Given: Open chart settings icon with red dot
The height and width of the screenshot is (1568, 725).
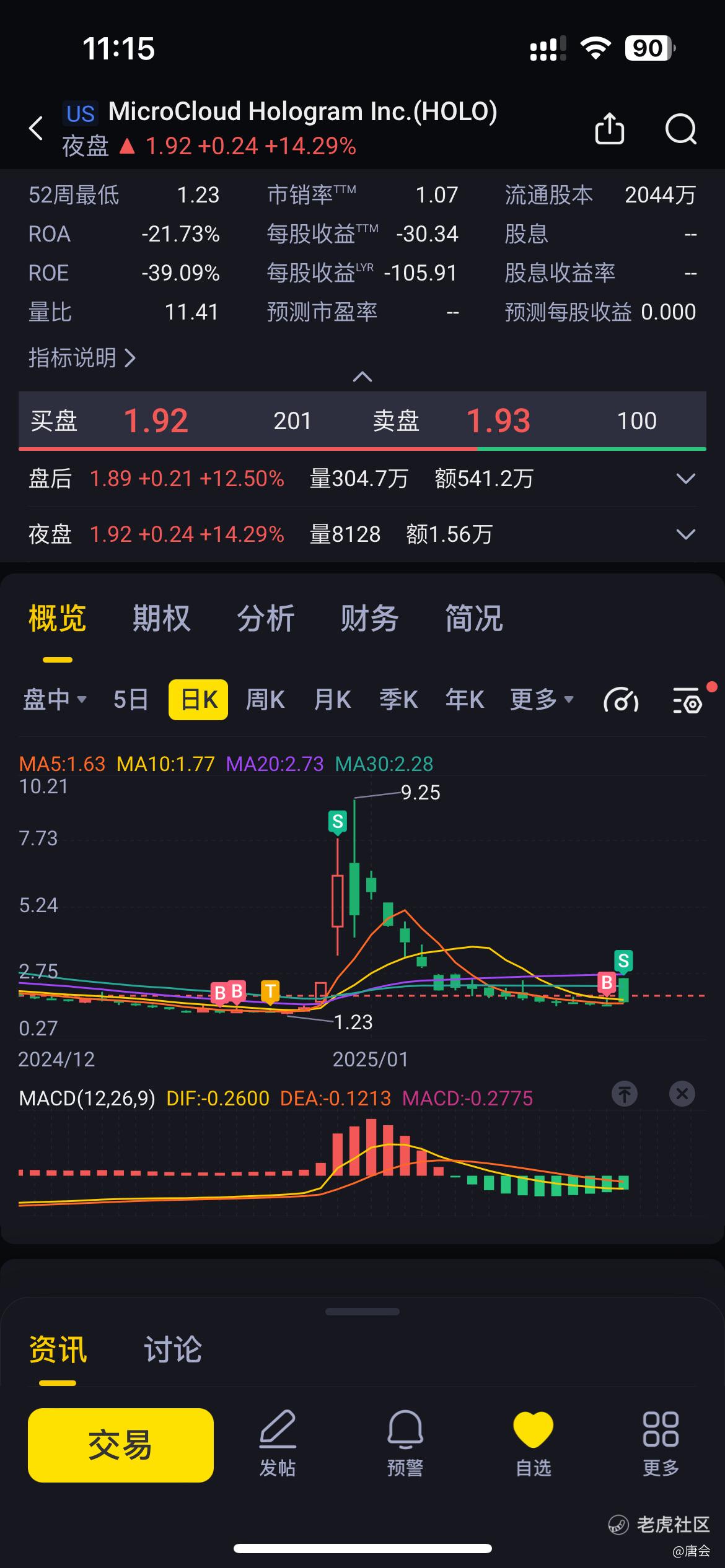Looking at the screenshot, I should (688, 700).
